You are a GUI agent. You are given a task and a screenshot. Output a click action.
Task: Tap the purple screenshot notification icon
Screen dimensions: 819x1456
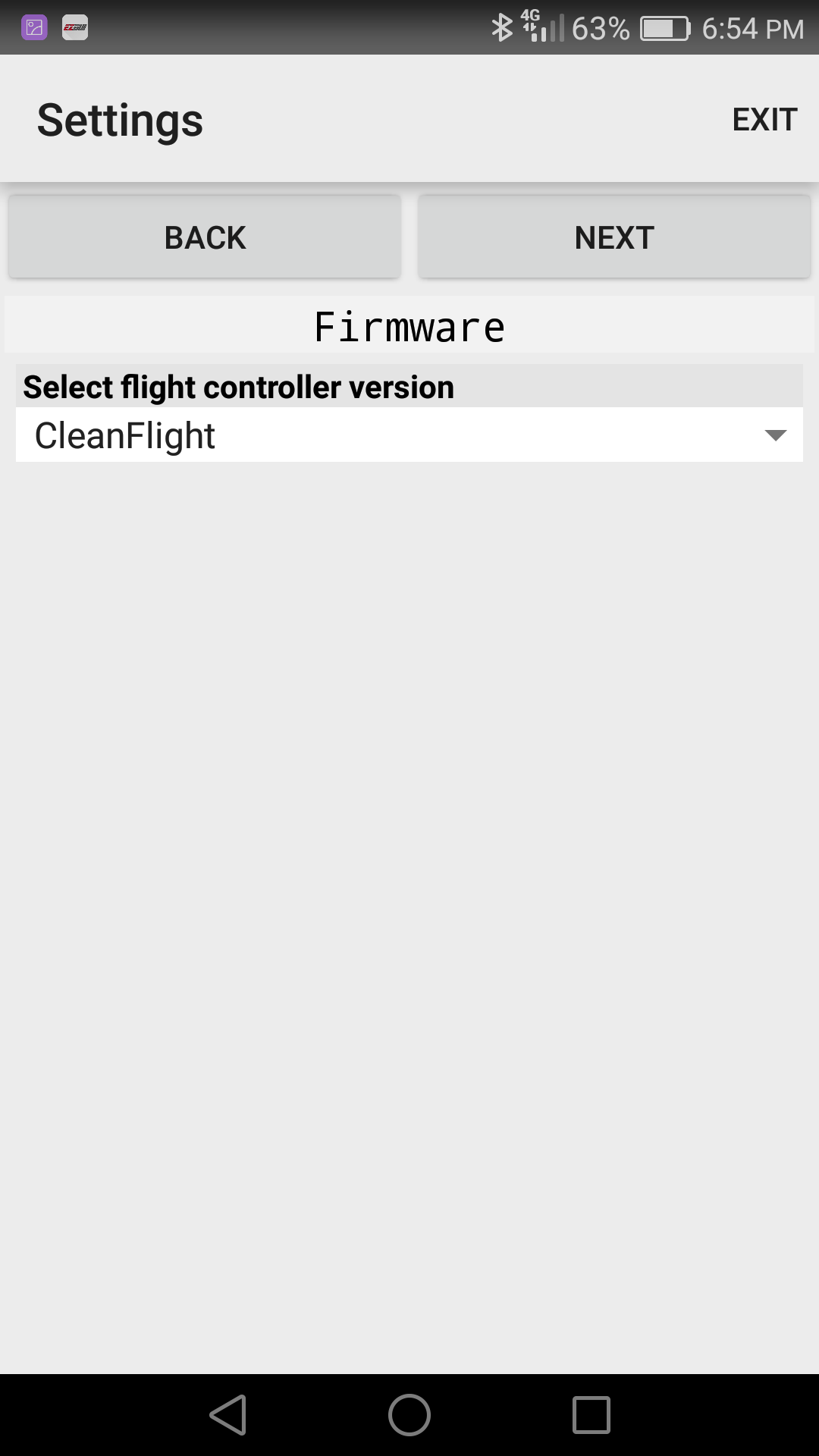(32, 28)
